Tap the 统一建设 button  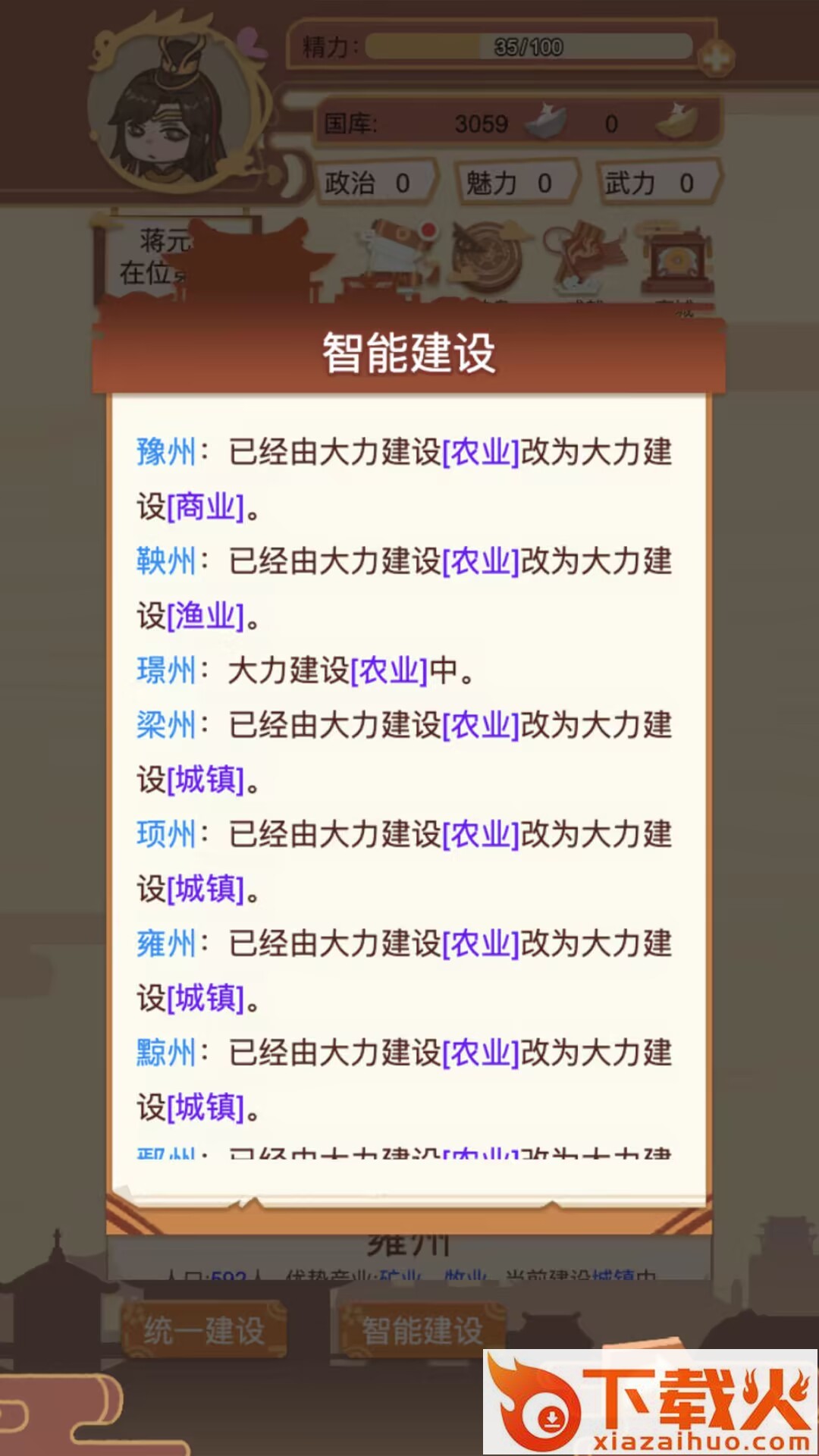pos(204,1329)
